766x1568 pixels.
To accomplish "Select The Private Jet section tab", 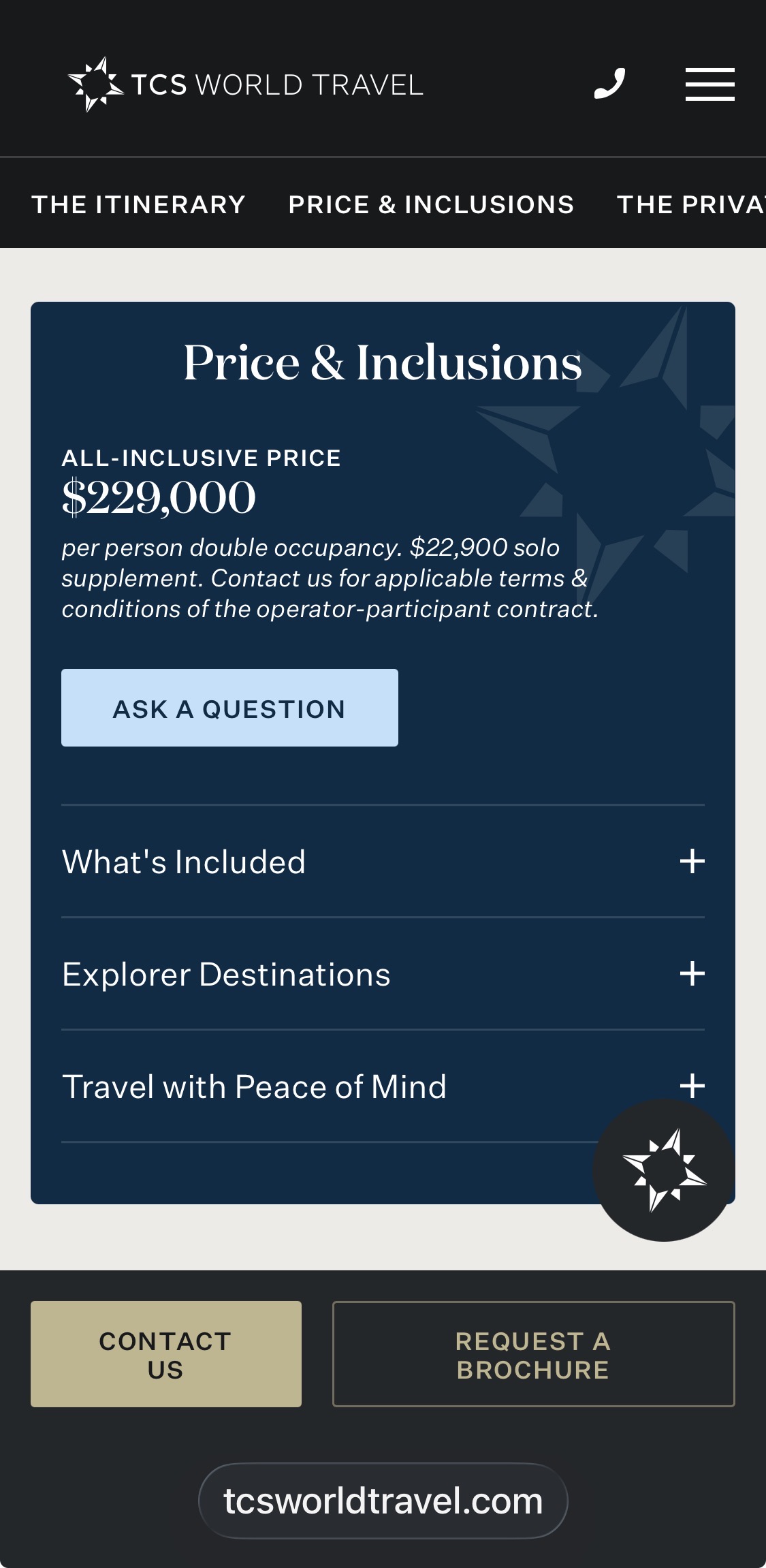I will point(690,204).
